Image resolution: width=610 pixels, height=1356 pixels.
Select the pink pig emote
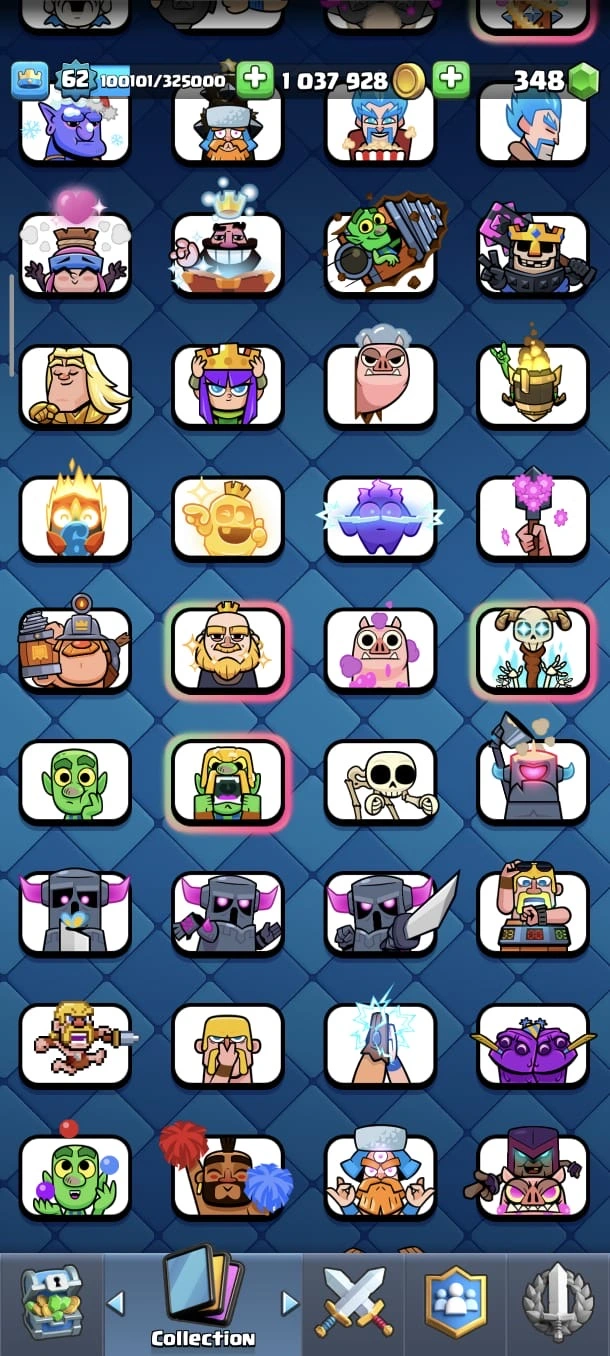click(381, 649)
